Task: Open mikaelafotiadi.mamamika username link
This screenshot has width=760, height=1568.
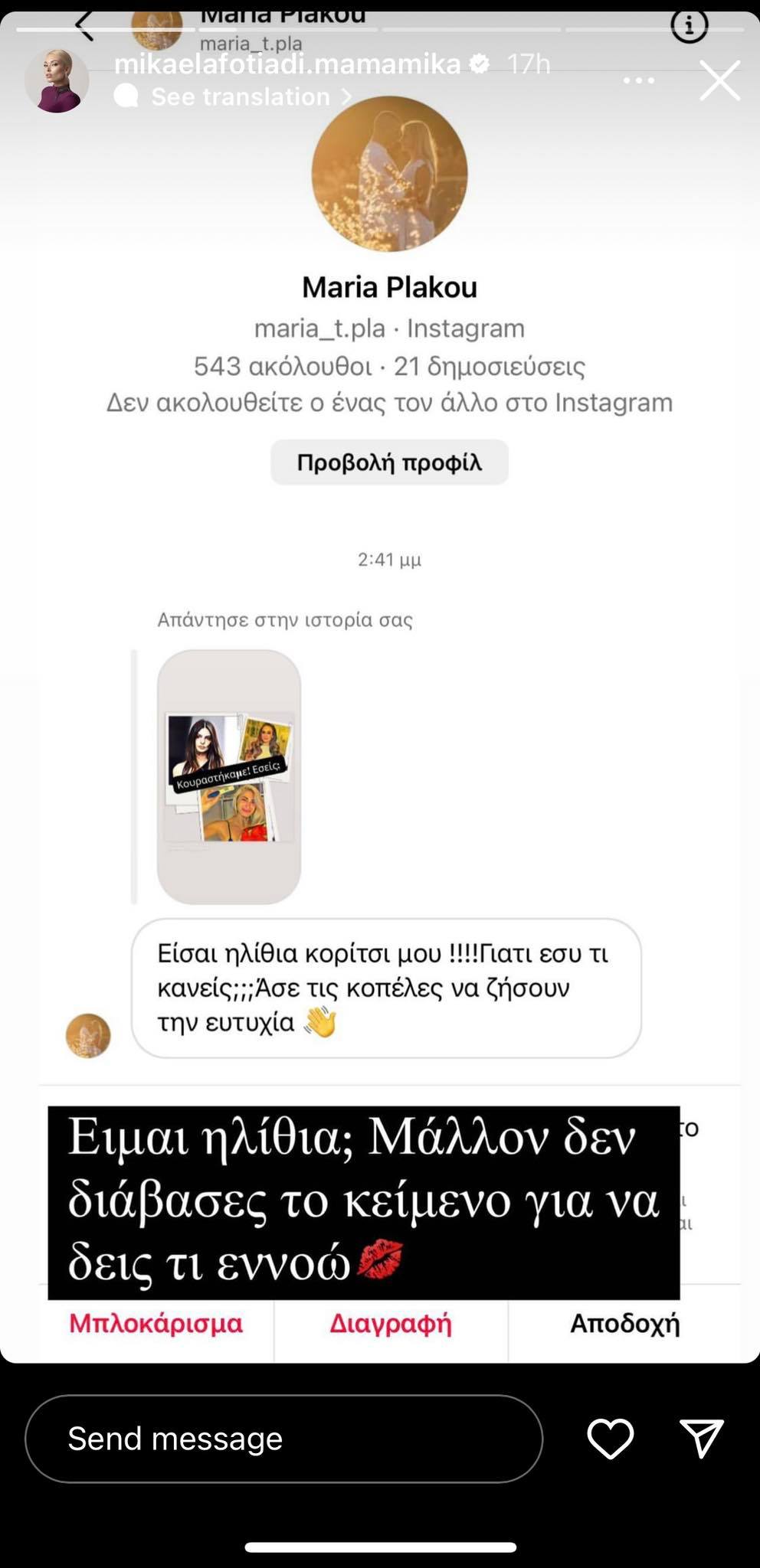Action: (x=287, y=64)
